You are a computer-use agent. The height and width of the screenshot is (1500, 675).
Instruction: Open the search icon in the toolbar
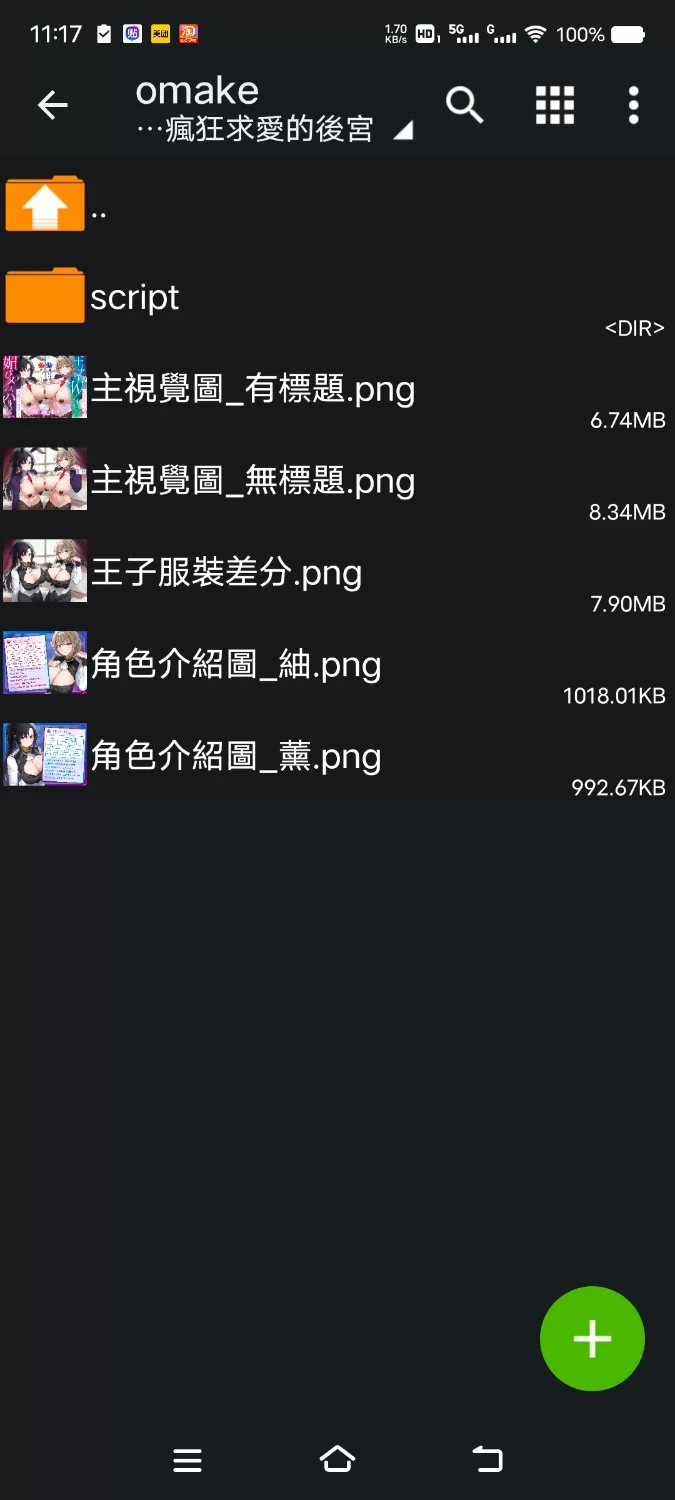pyautogui.click(x=464, y=105)
